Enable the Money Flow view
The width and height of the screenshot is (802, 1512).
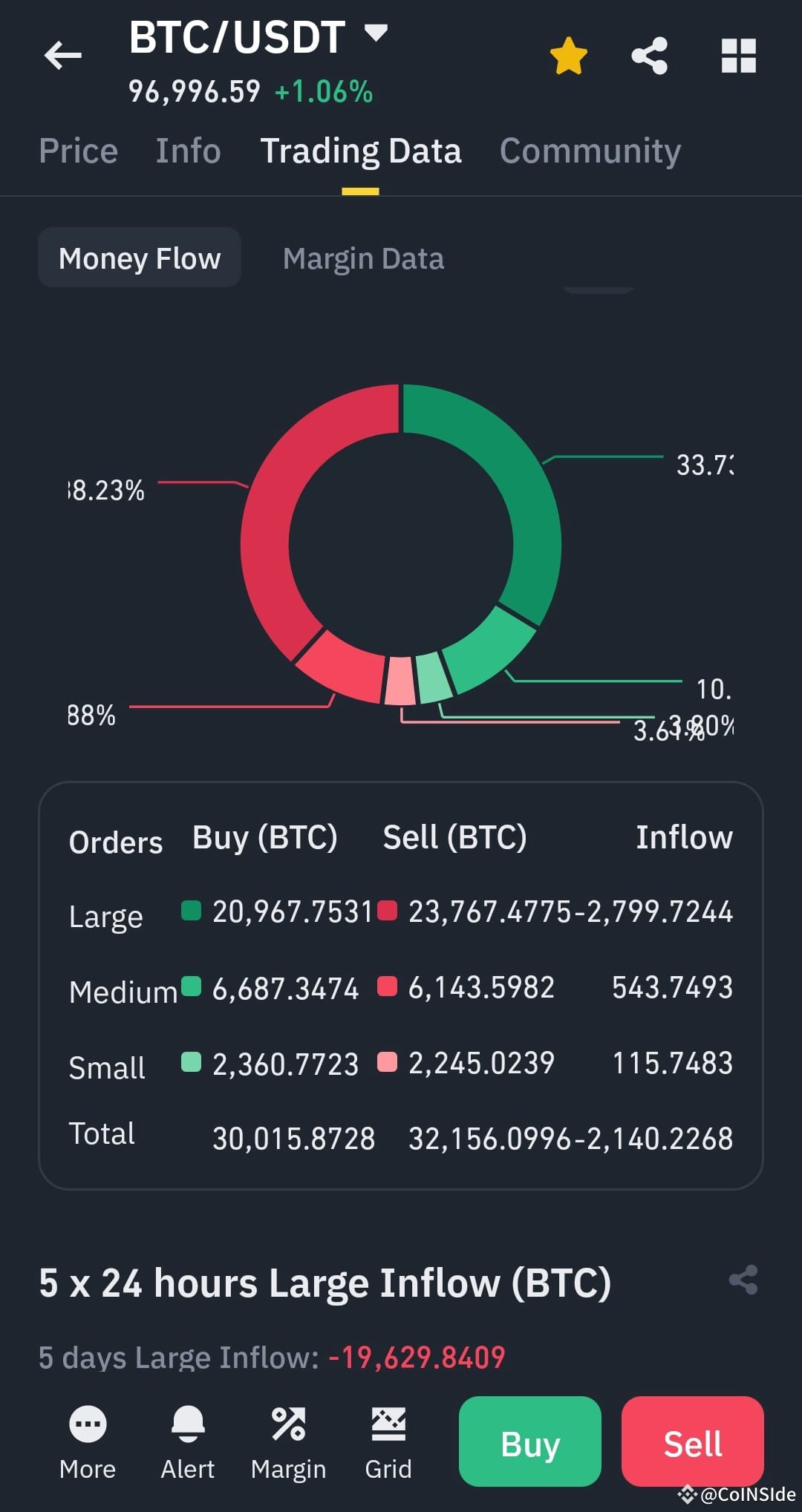click(x=139, y=258)
